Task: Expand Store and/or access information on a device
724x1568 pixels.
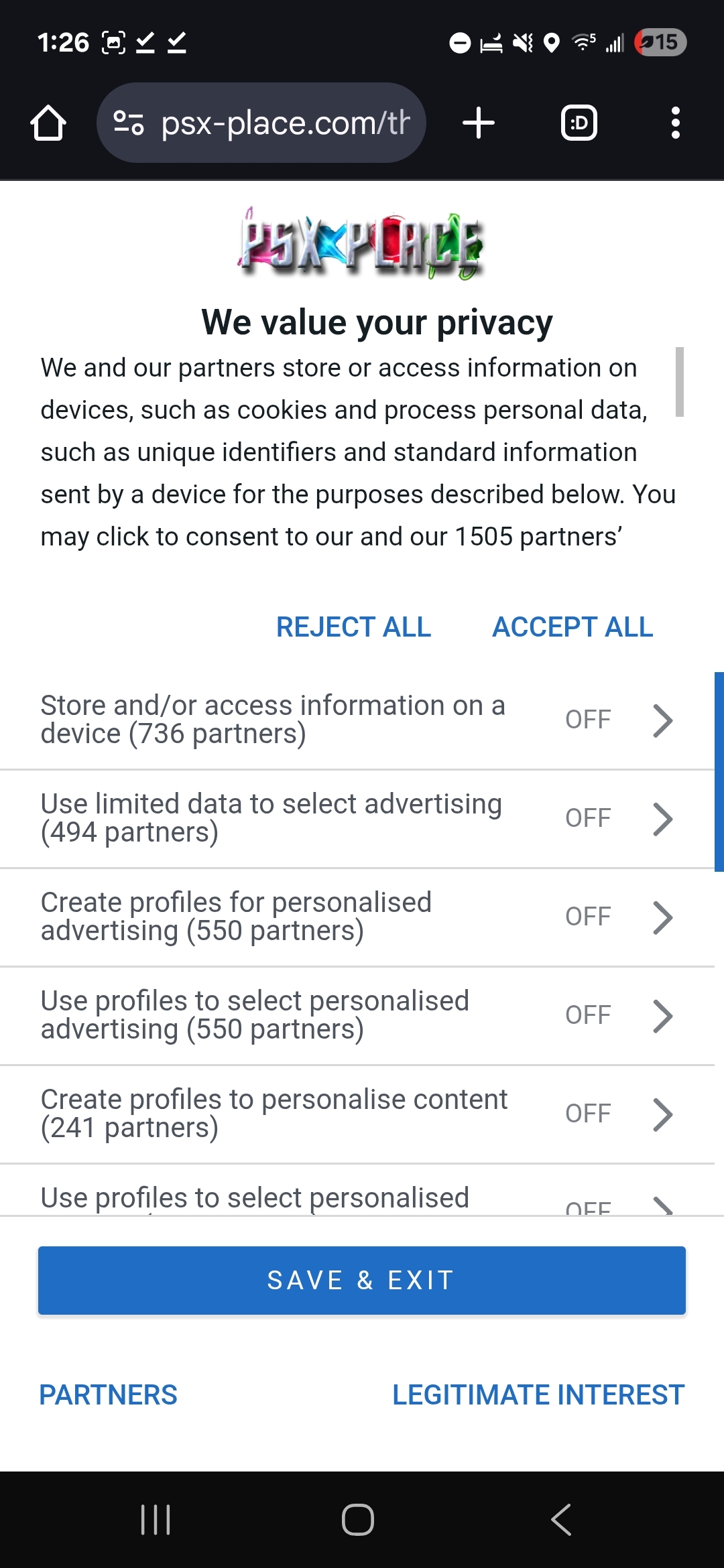Action: coord(357,720)
